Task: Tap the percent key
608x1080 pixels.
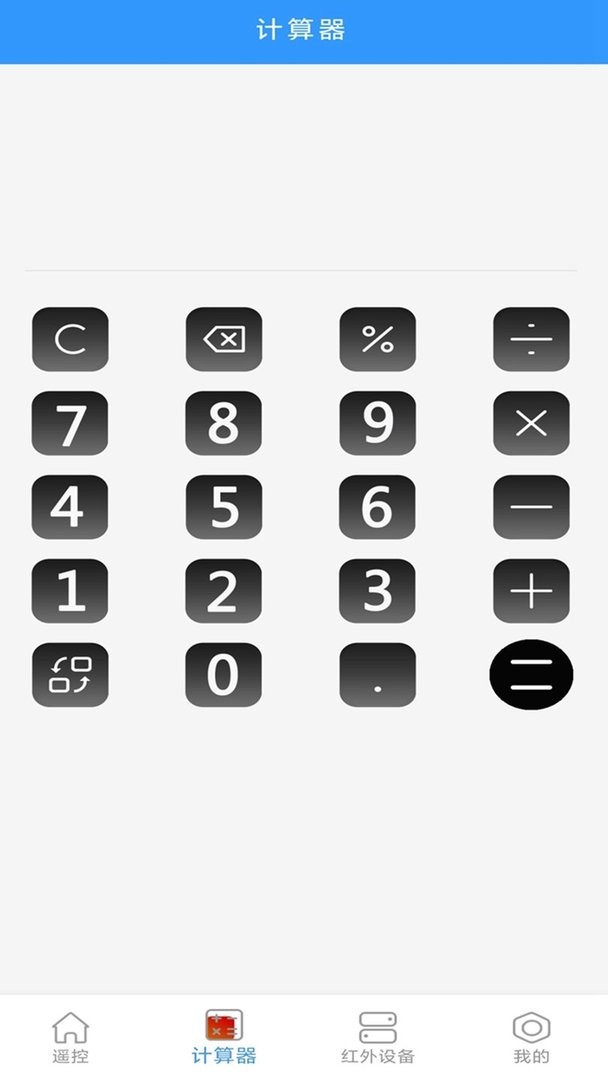Action: click(x=377, y=340)
